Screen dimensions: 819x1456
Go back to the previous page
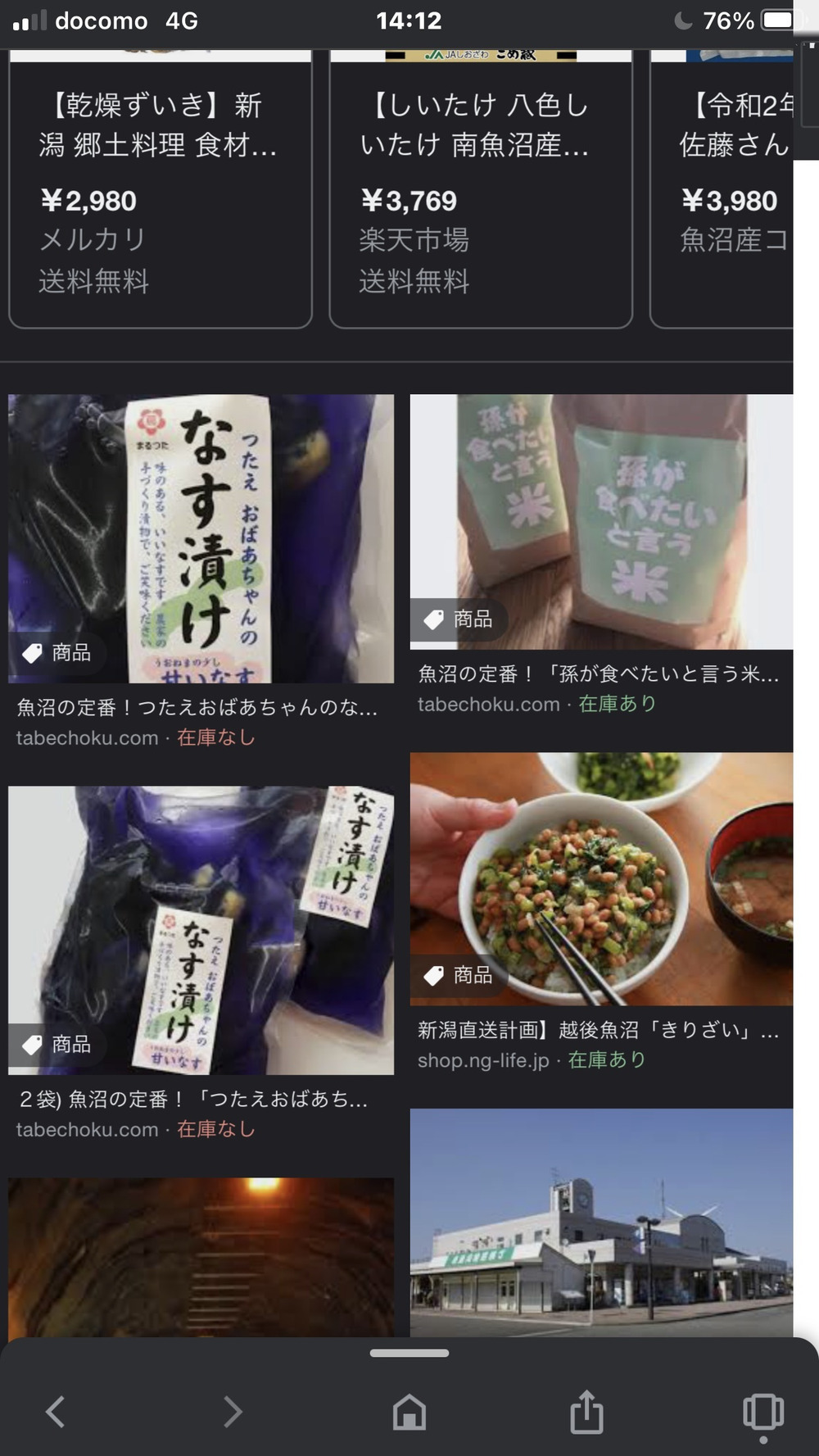[55, 1412]
